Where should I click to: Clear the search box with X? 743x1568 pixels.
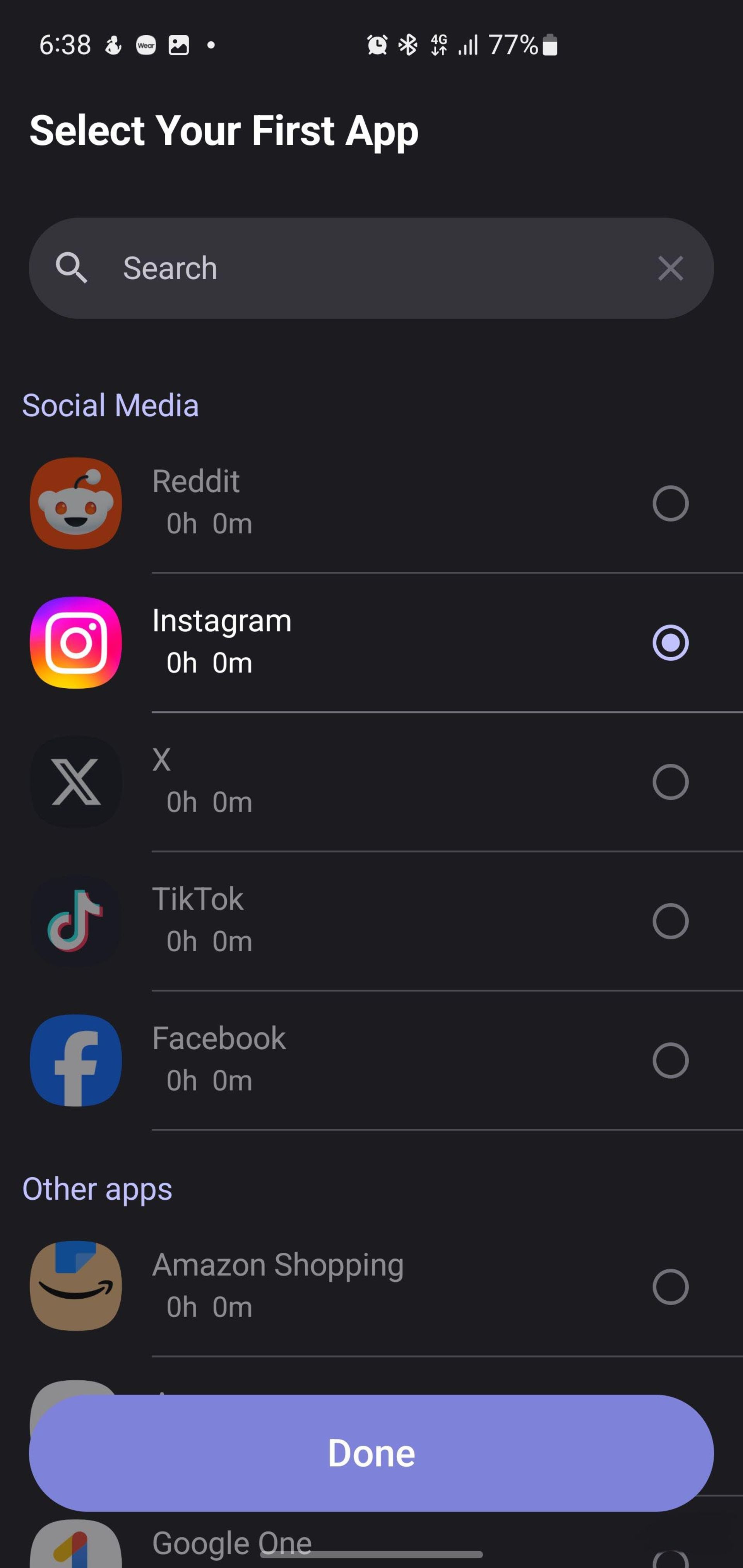tap(670, 268)
